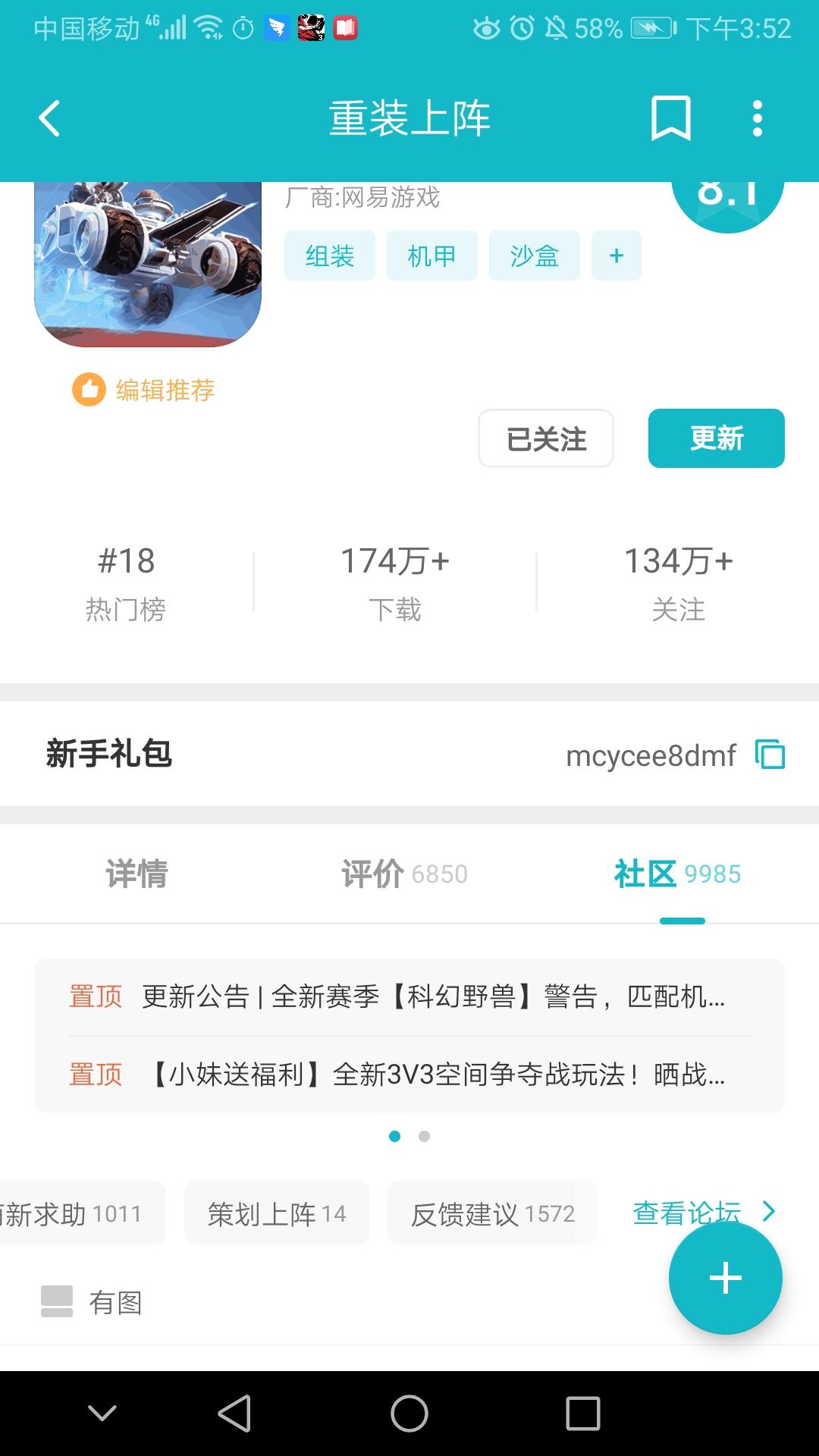Tap the back arrow to leave game page
This screenshot has height=1456, width=819.
coord(49,118)
